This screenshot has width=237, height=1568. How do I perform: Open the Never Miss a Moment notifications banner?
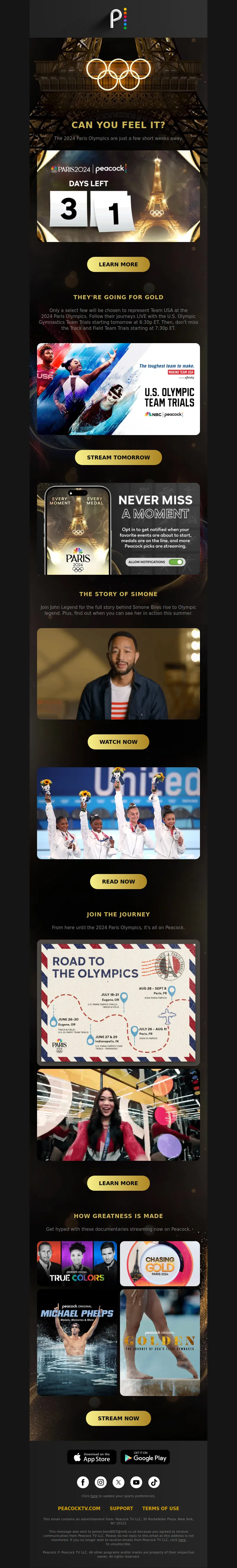118,529
